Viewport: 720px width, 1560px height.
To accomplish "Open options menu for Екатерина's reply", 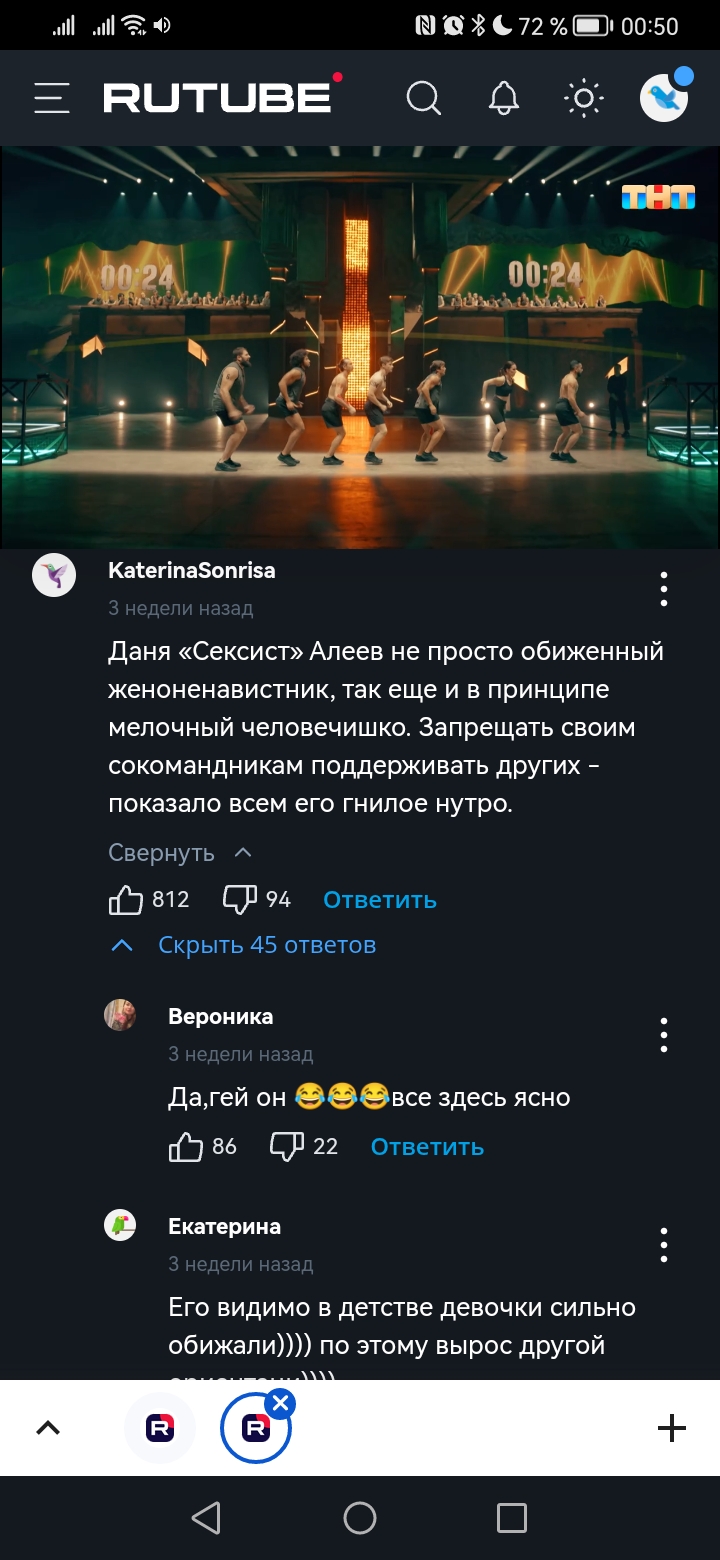I will tap(664, 1245).
